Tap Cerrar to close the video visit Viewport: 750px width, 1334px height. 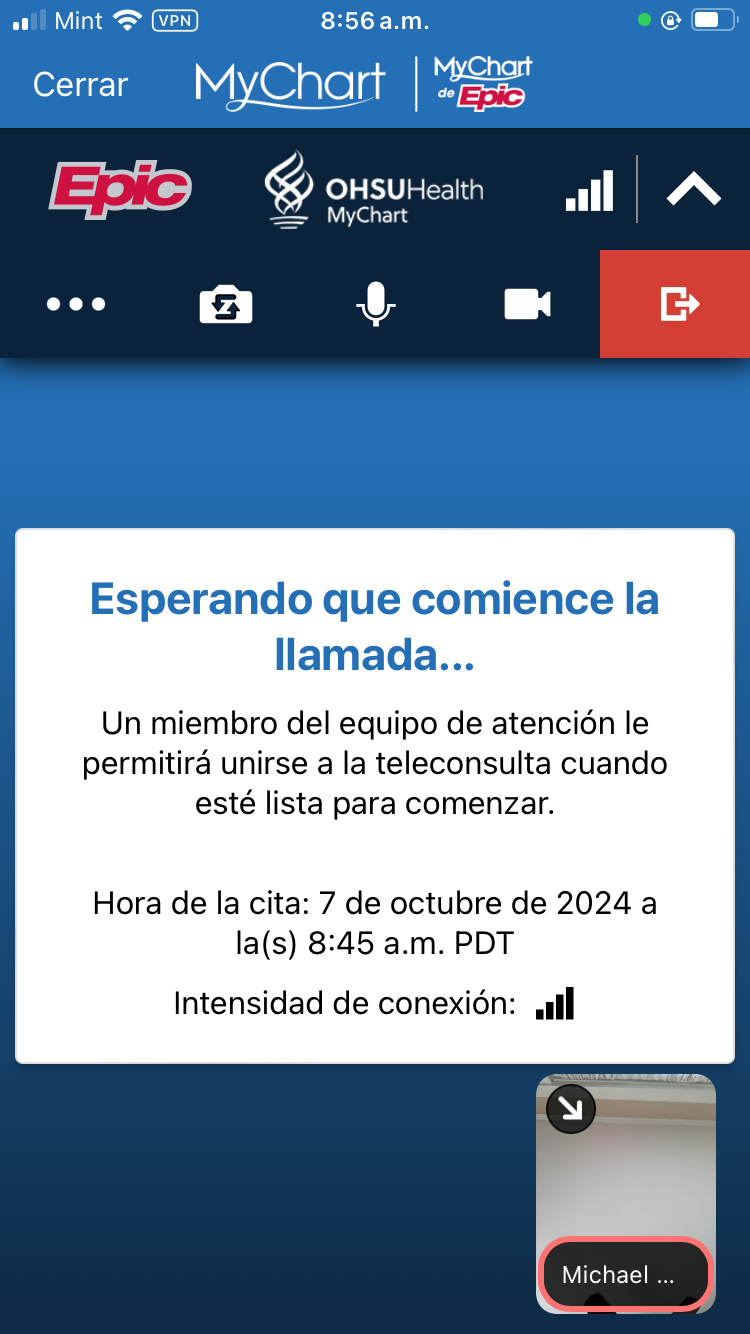click(x=80, y=85)
